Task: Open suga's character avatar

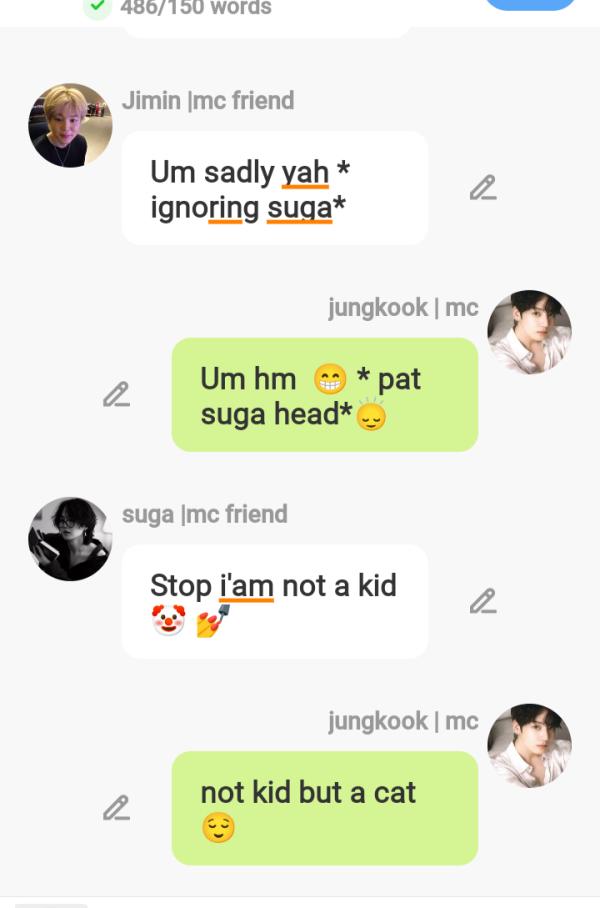Action: click(x=70, y=539)
